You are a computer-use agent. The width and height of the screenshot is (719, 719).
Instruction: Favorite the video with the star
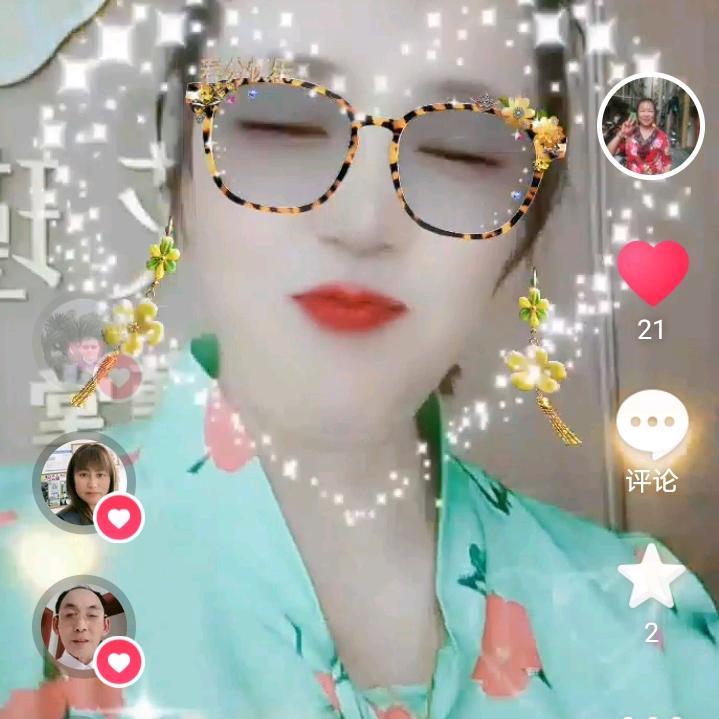tap(652, 577)
